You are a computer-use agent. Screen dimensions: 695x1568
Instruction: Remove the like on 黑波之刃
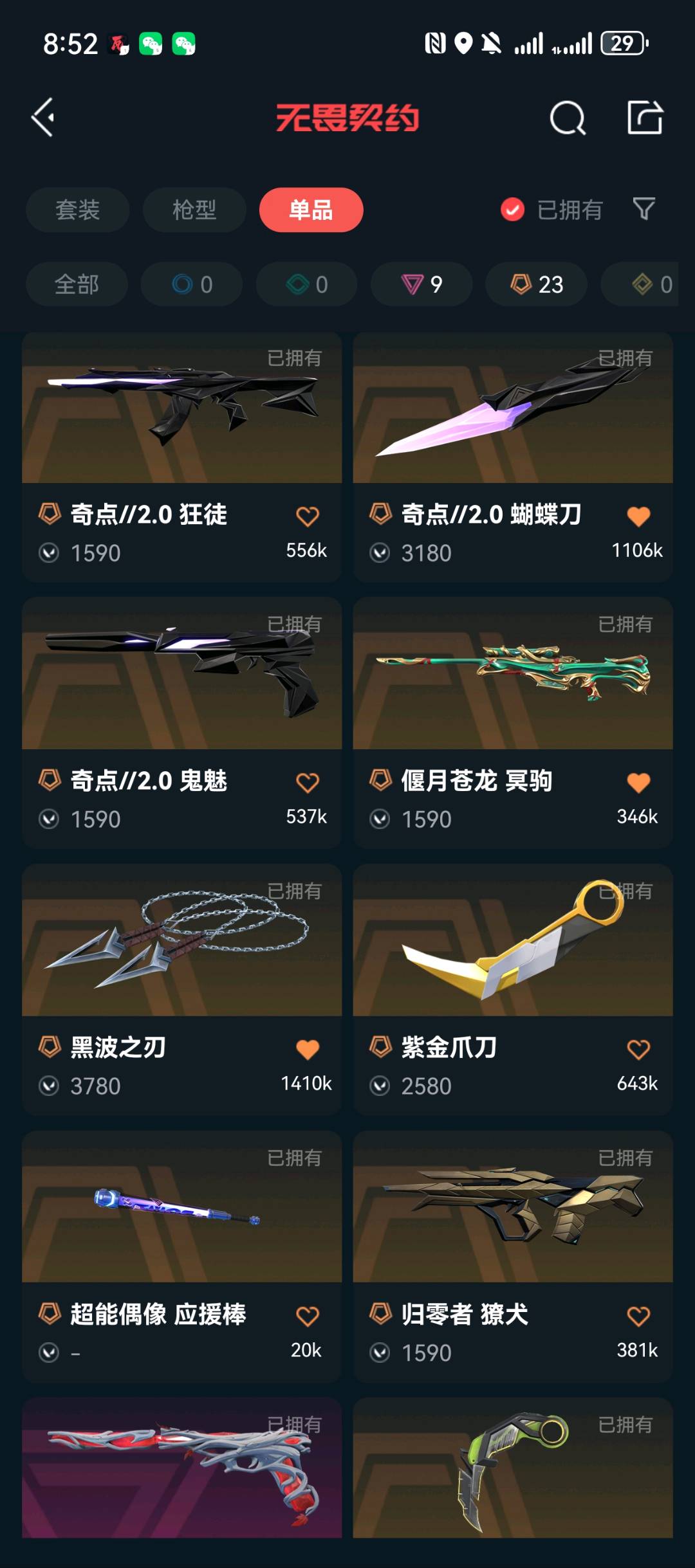point(308,1050)
